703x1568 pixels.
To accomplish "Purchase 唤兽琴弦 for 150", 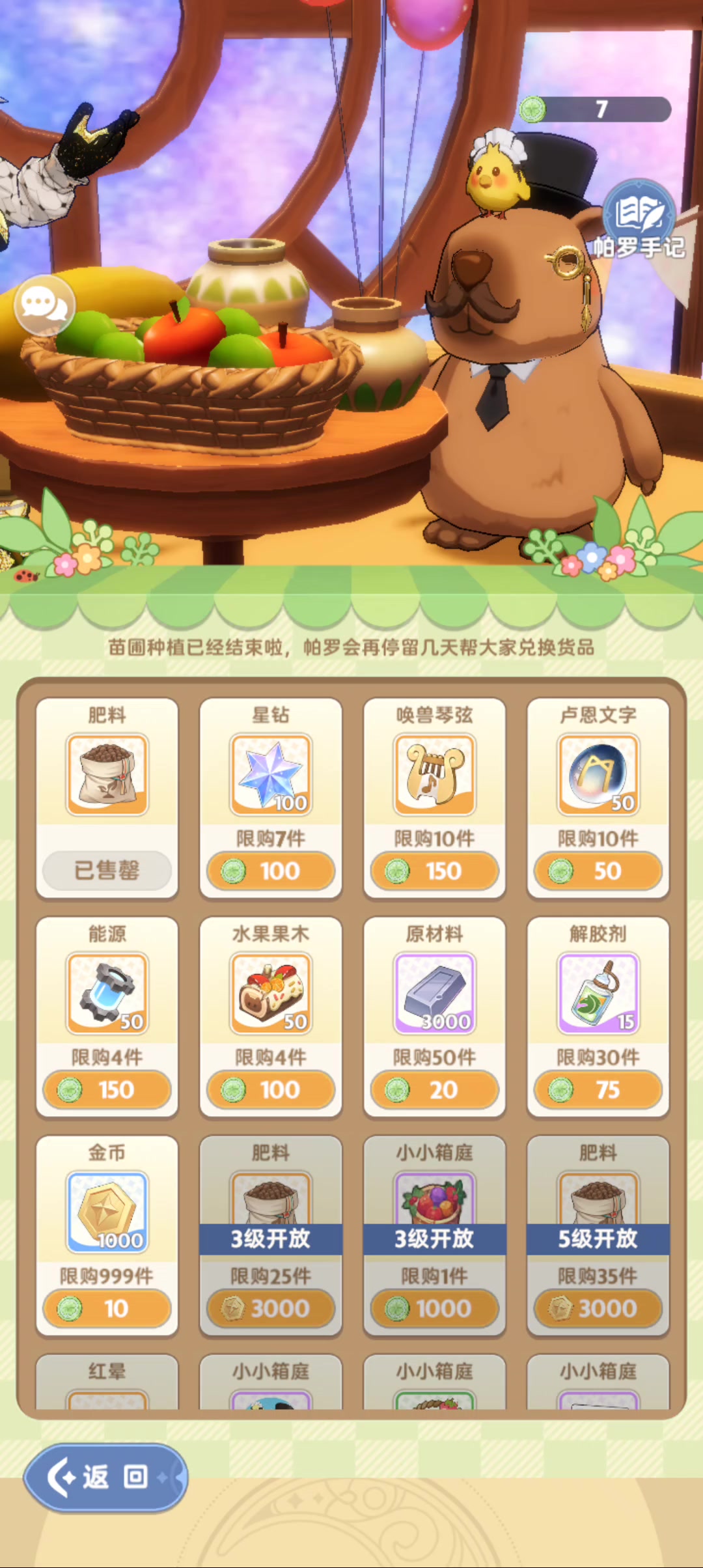I will [434, 871].
